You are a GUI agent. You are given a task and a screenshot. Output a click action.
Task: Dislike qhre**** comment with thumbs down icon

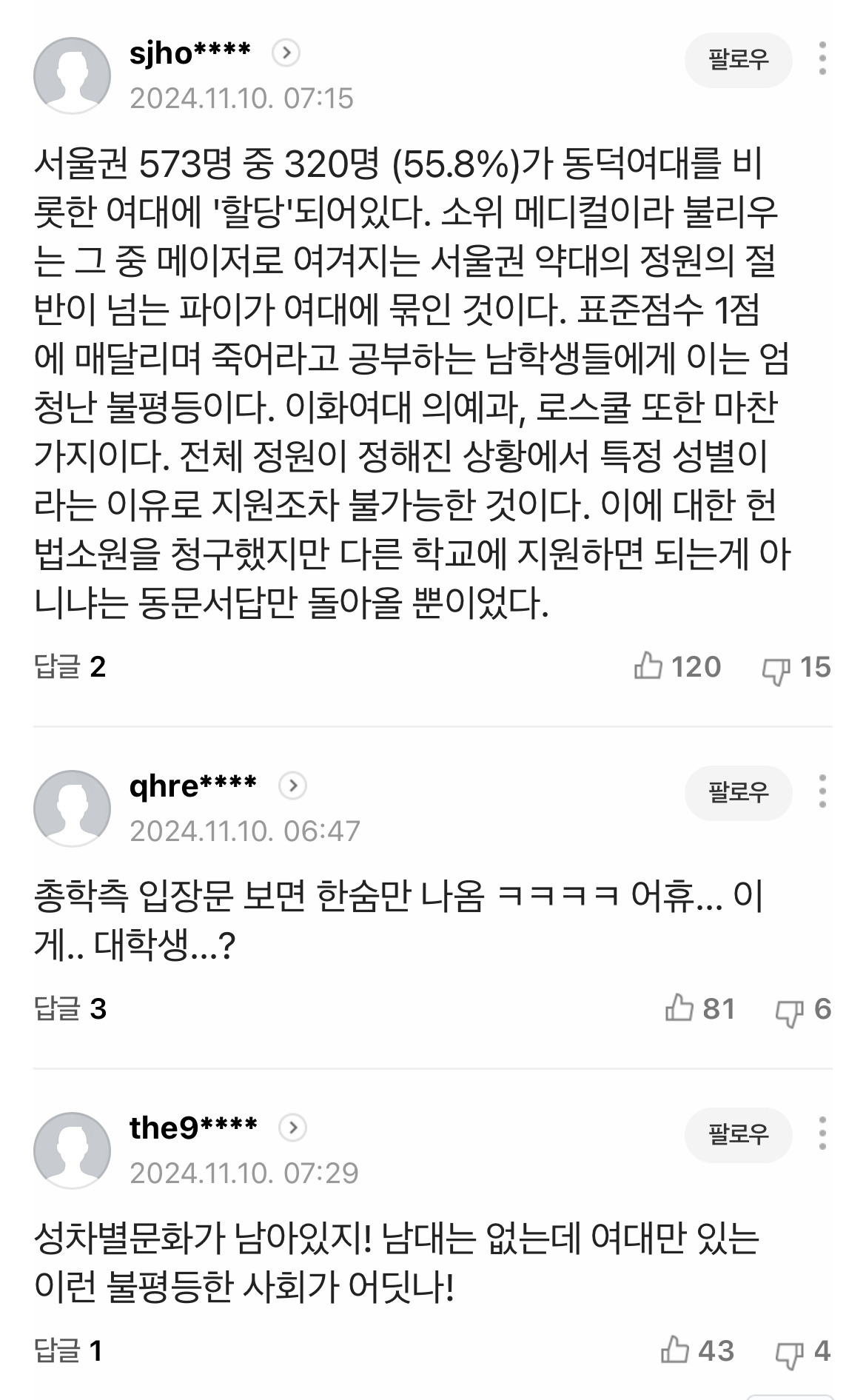(791, 1009)
